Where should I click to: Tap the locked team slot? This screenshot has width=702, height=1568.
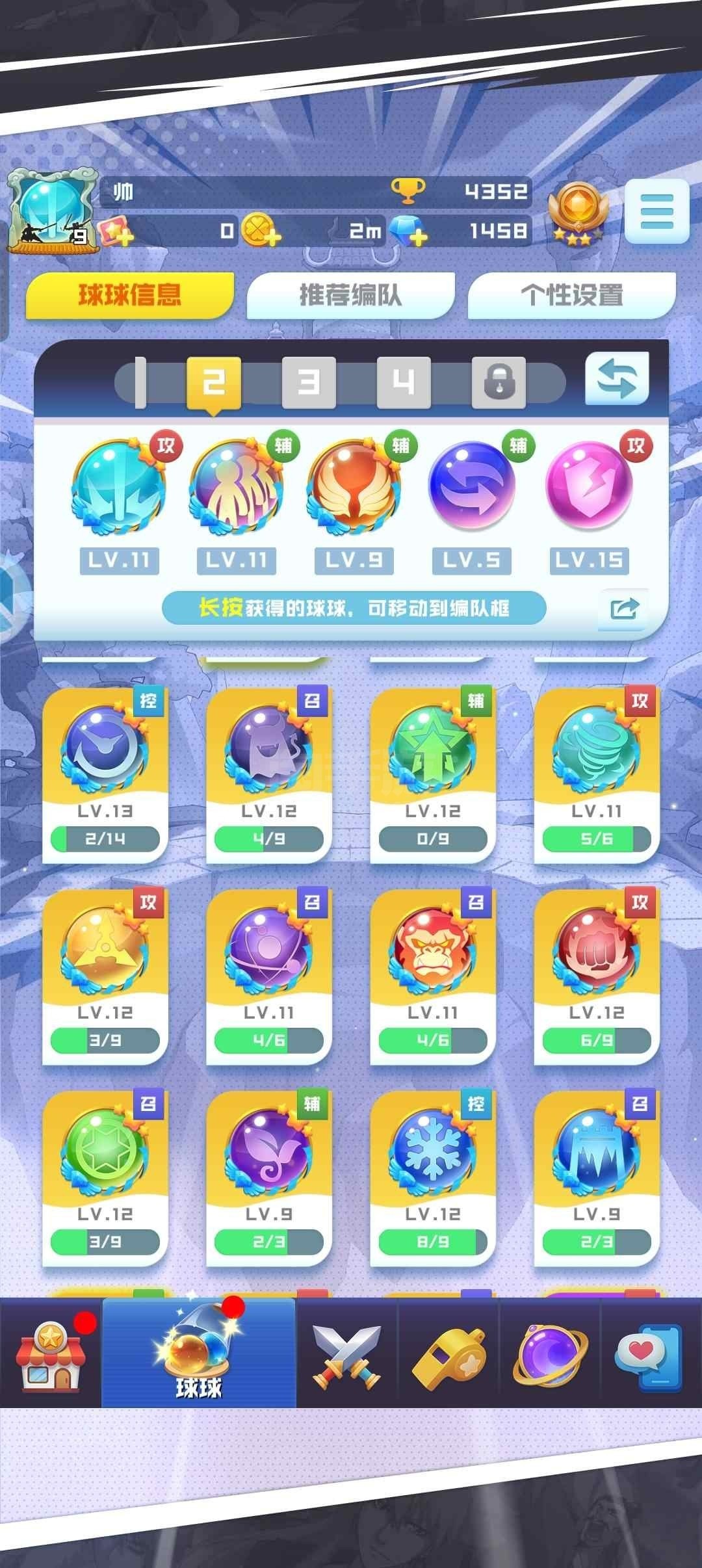point(499,382)
